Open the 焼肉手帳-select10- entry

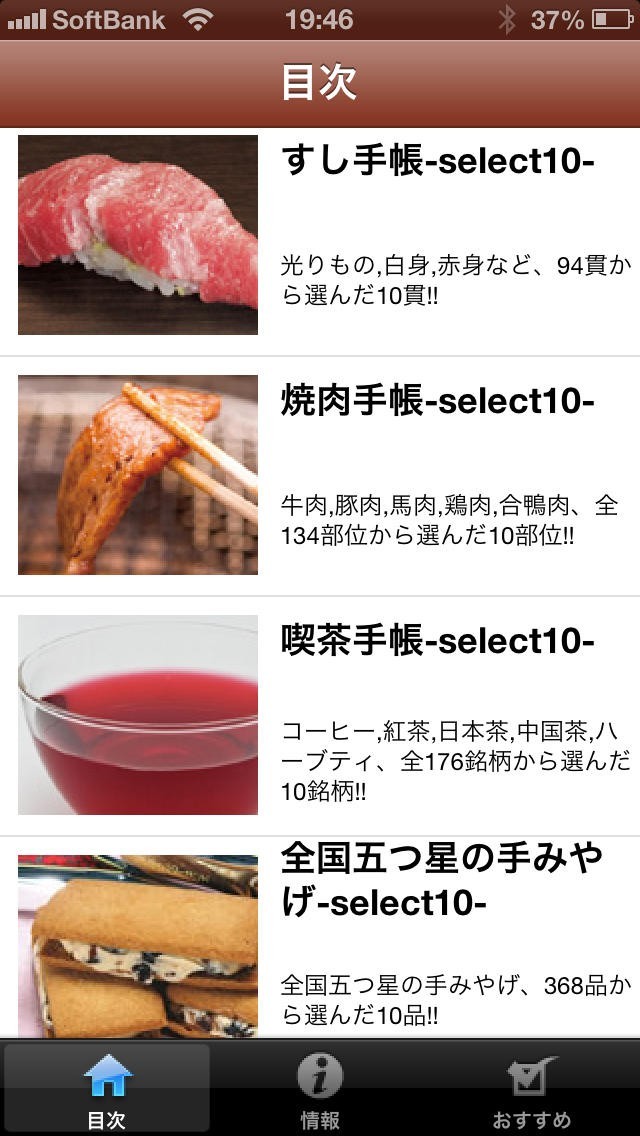[x=320, y=476]
